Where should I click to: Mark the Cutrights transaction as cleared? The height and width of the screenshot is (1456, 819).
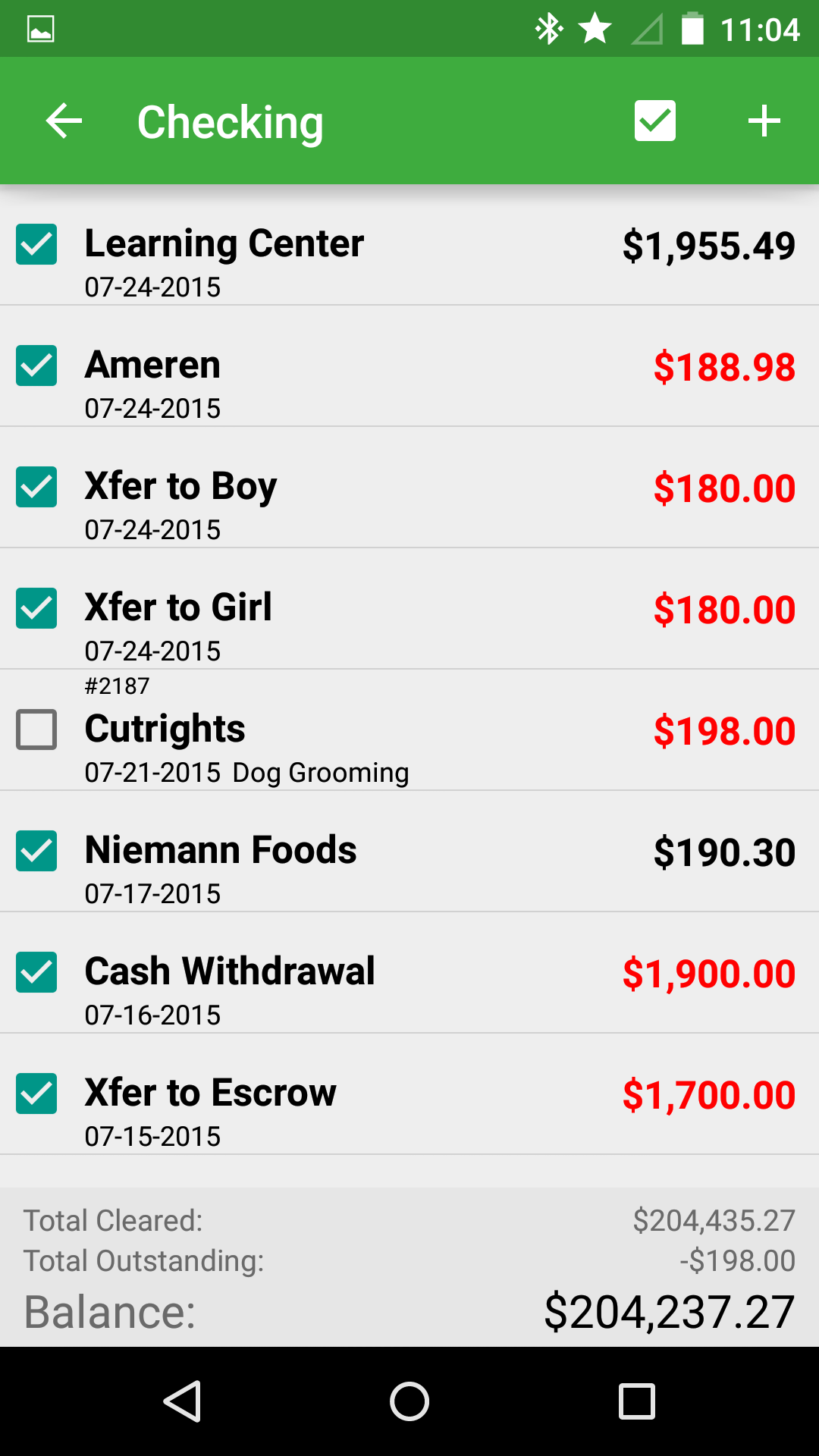tap(36, 730)
